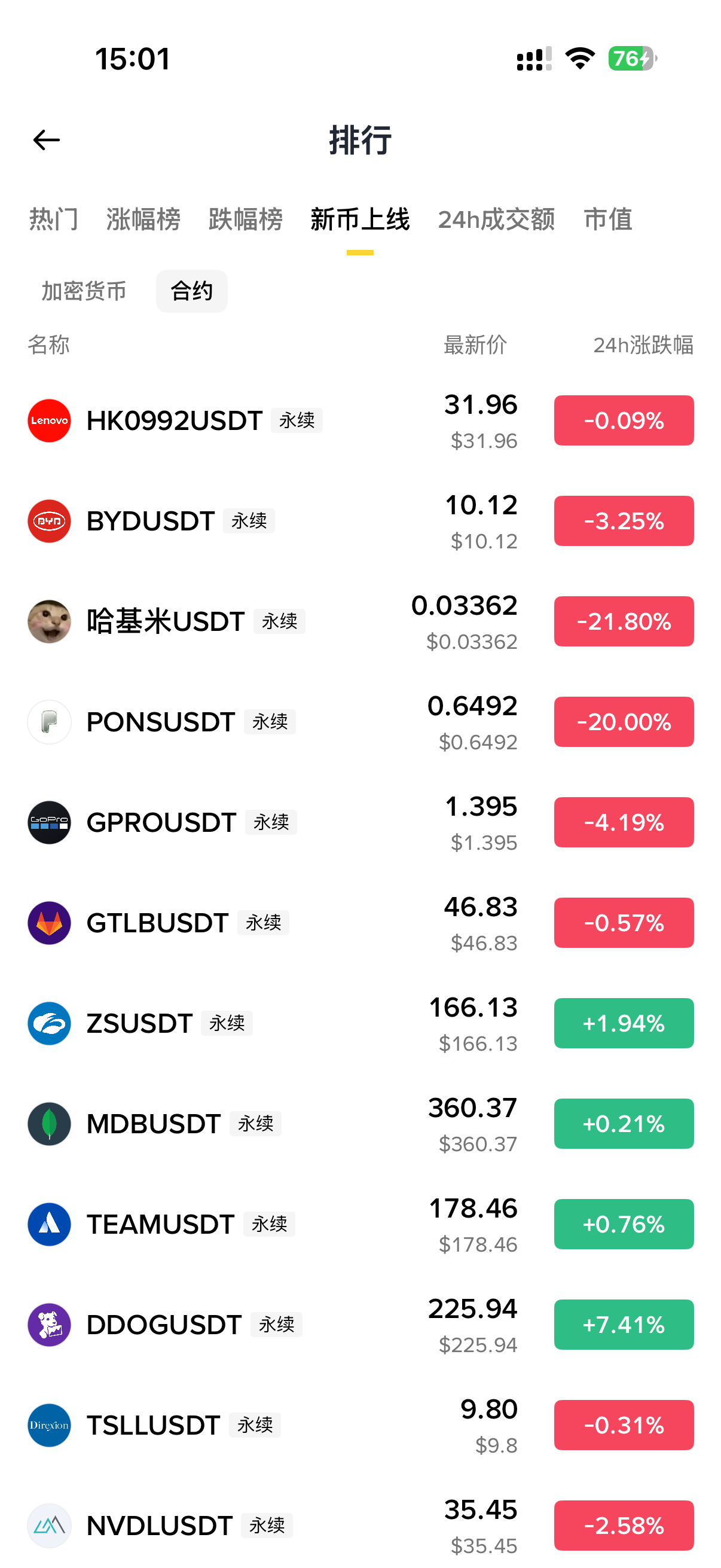
Task: Open the HK0992USDT perpetual contract row
Action: click(x=360, y=420)
